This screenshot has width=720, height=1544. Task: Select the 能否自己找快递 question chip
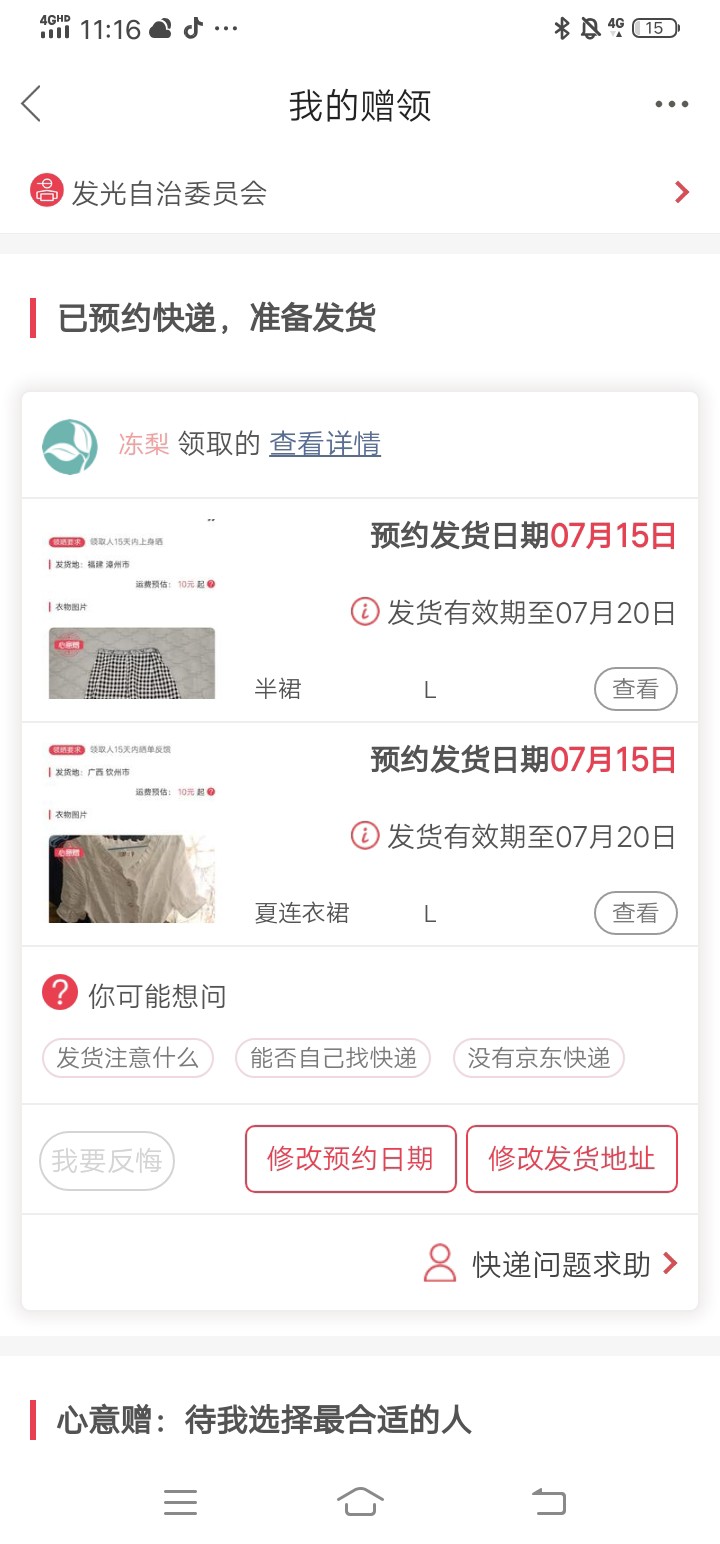click(333, 1058)
